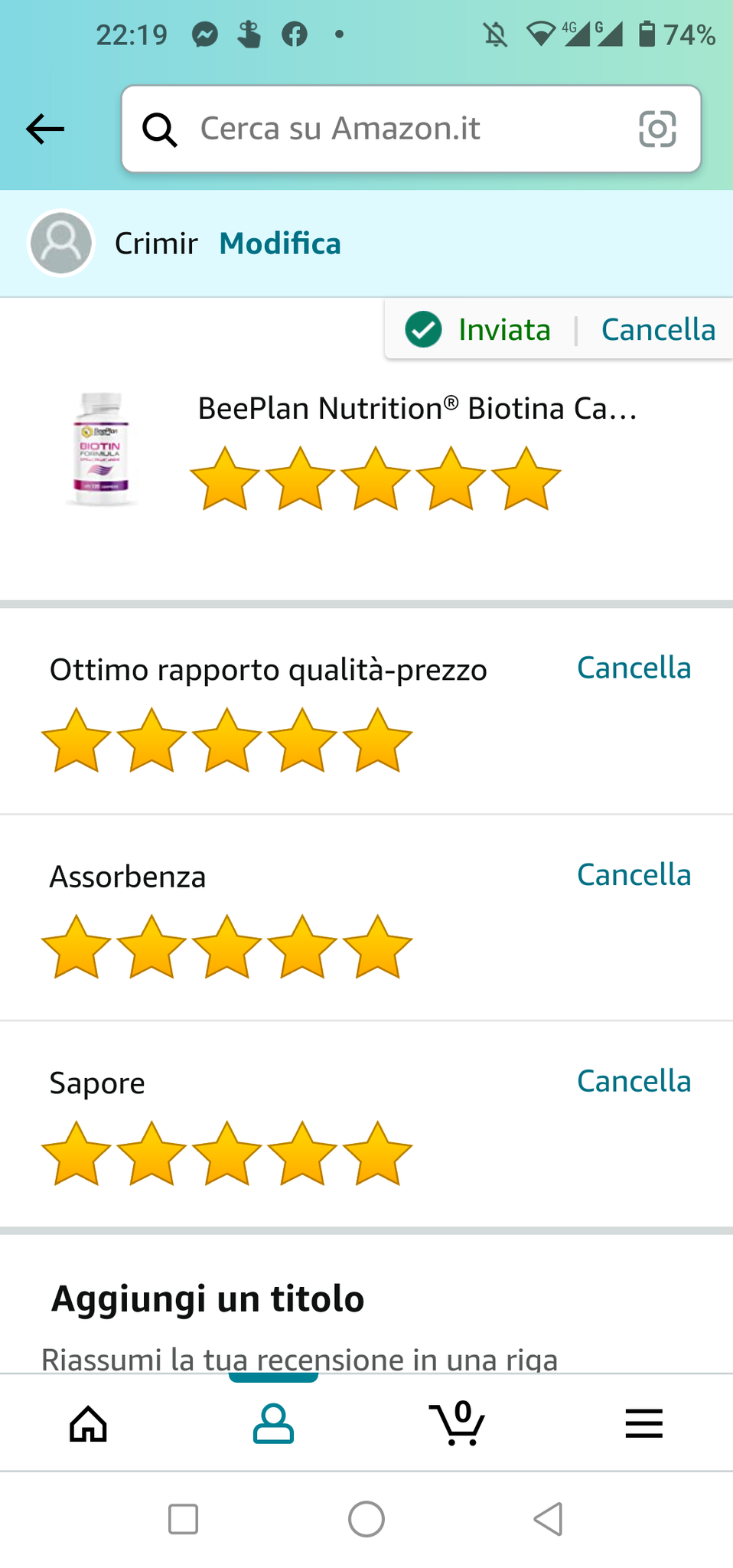
Task: Open the shopping cart
Action: (x=458, y=1424)
